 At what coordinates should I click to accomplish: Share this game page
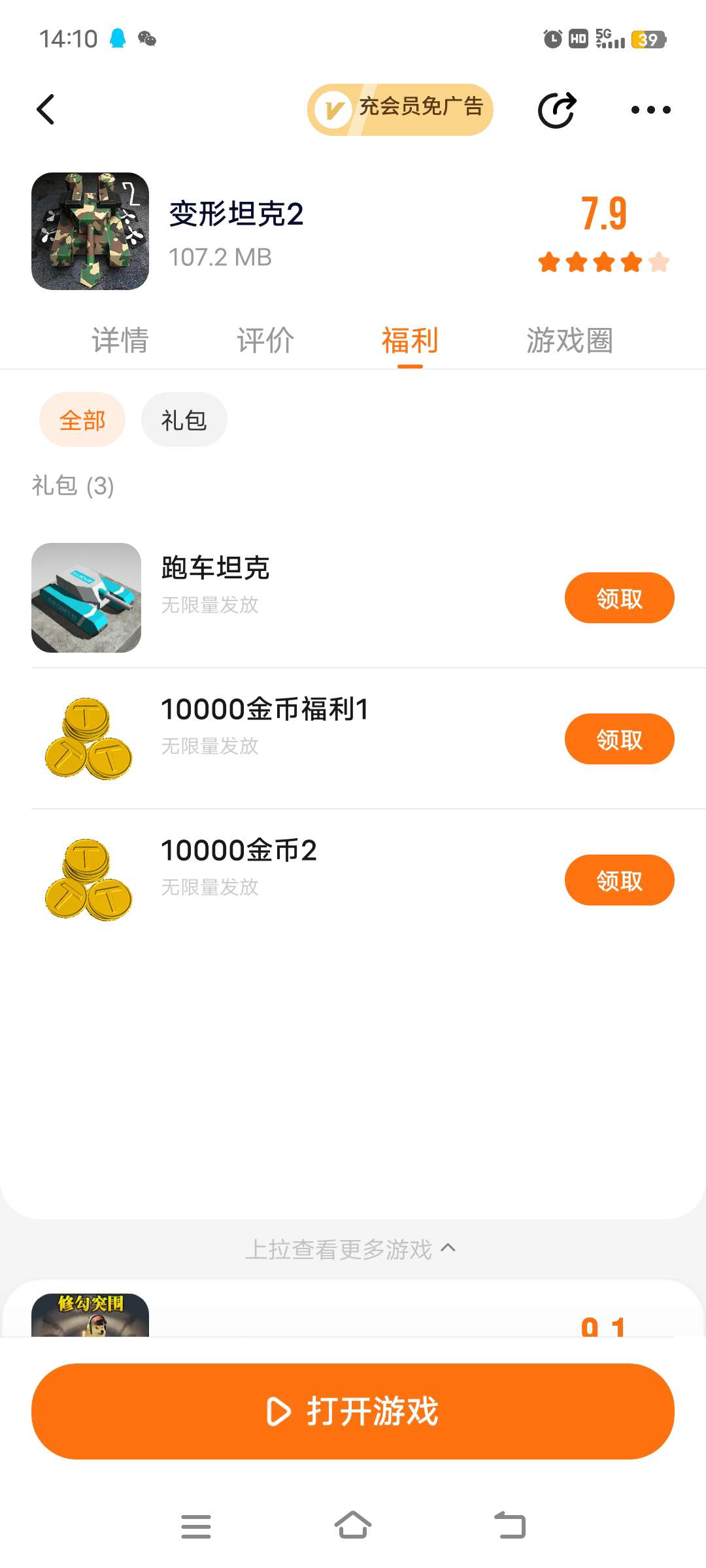[557, 110]
